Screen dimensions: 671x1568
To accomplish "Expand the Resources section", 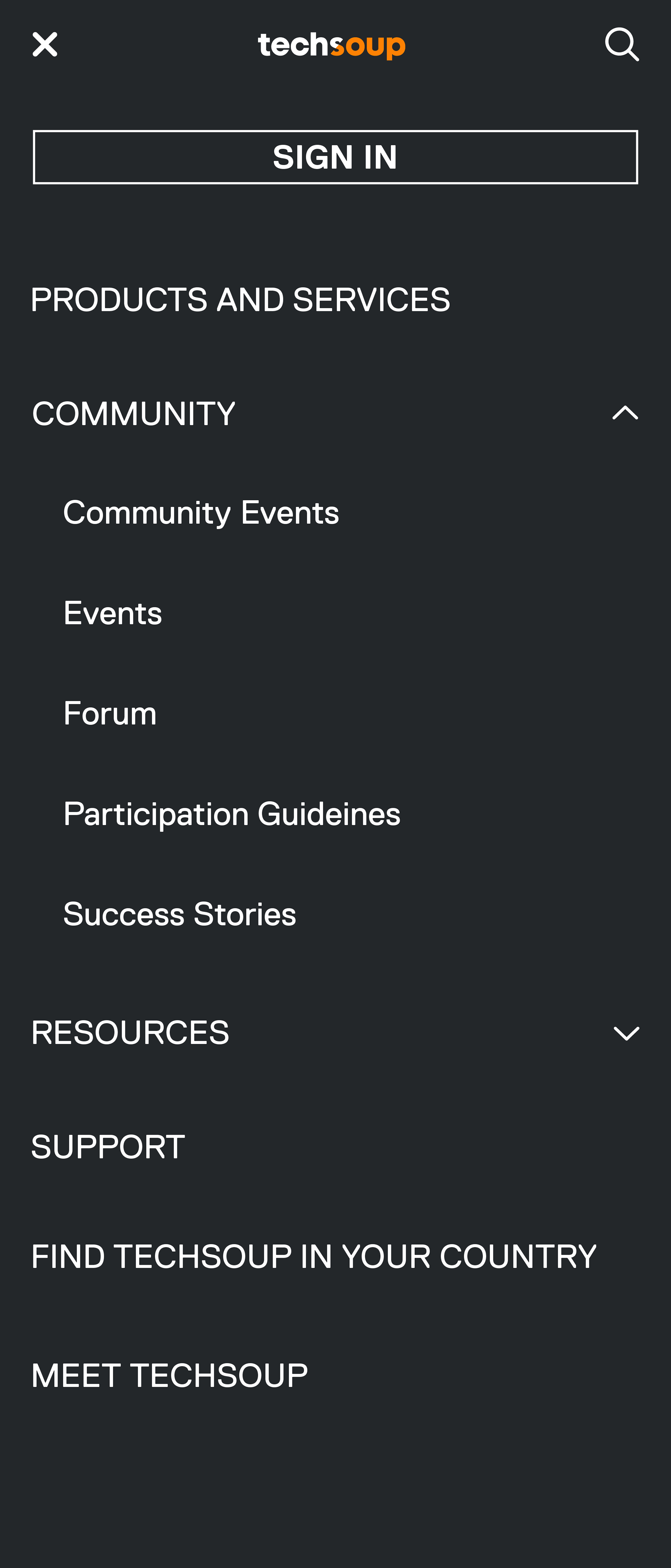I will click(x=626, y=1033).
